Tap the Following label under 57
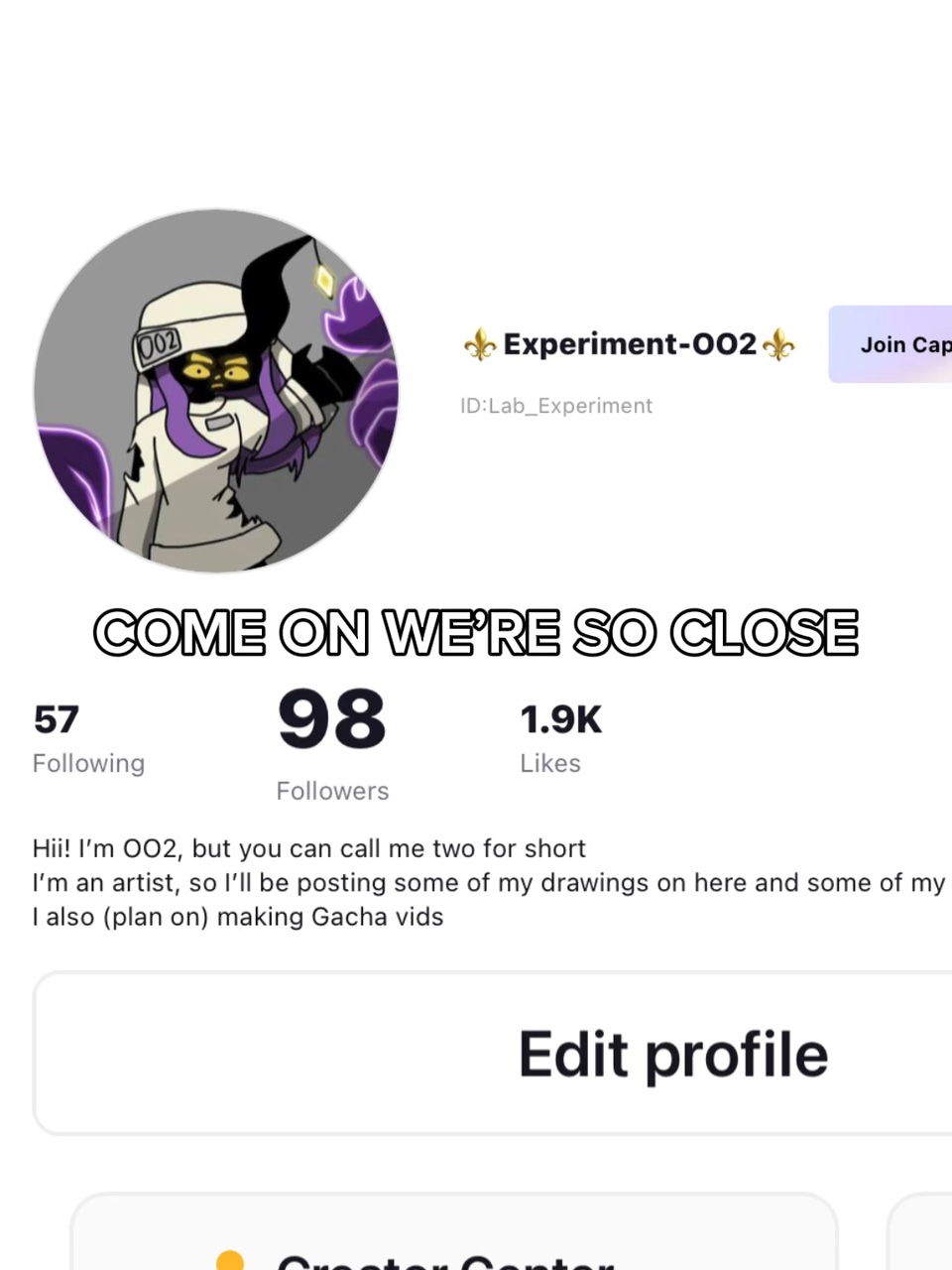 click(x=88, y=763)
